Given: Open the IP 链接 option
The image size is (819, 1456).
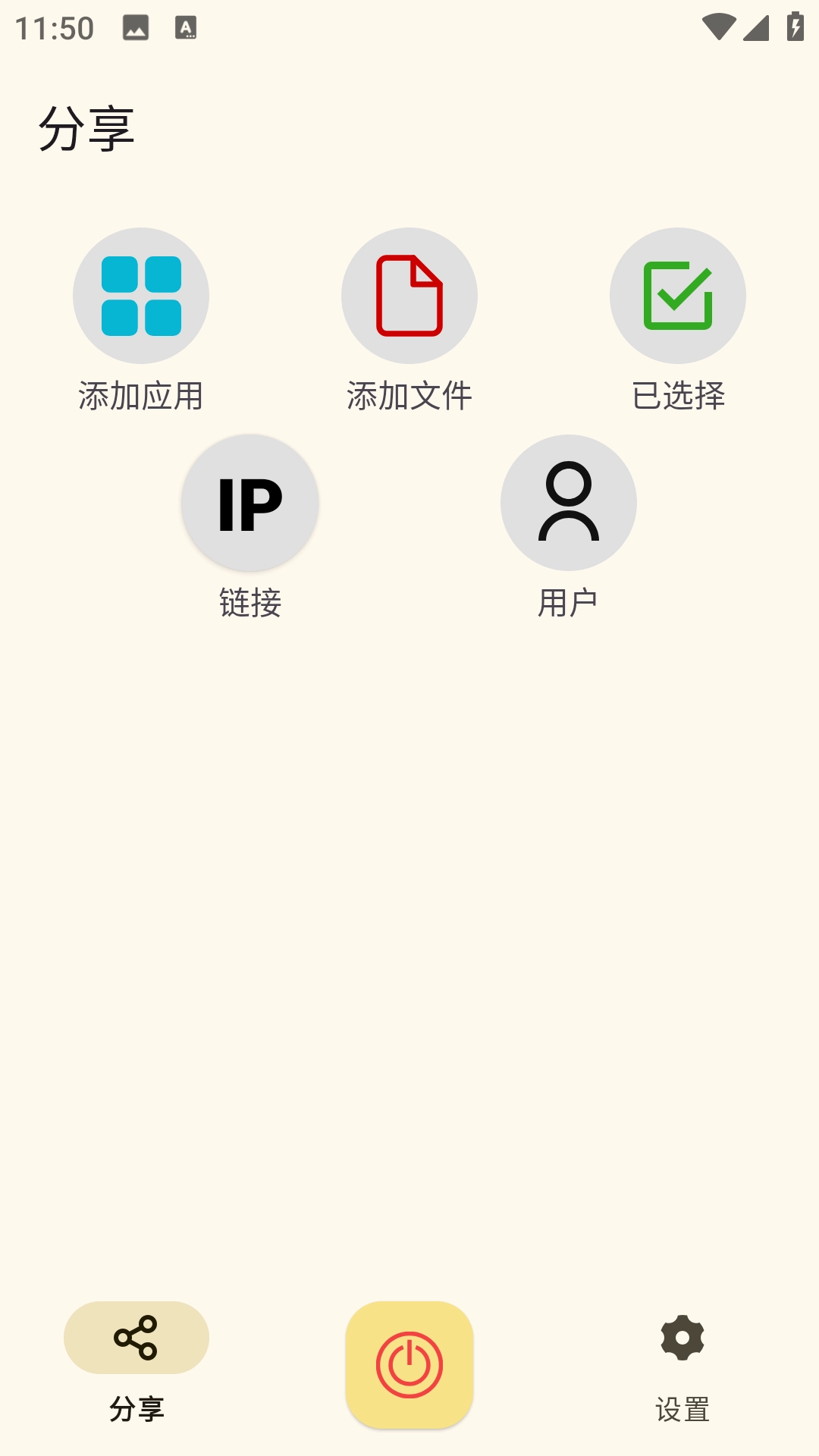Looking at the screenshot, I should [x=250, y=503].
